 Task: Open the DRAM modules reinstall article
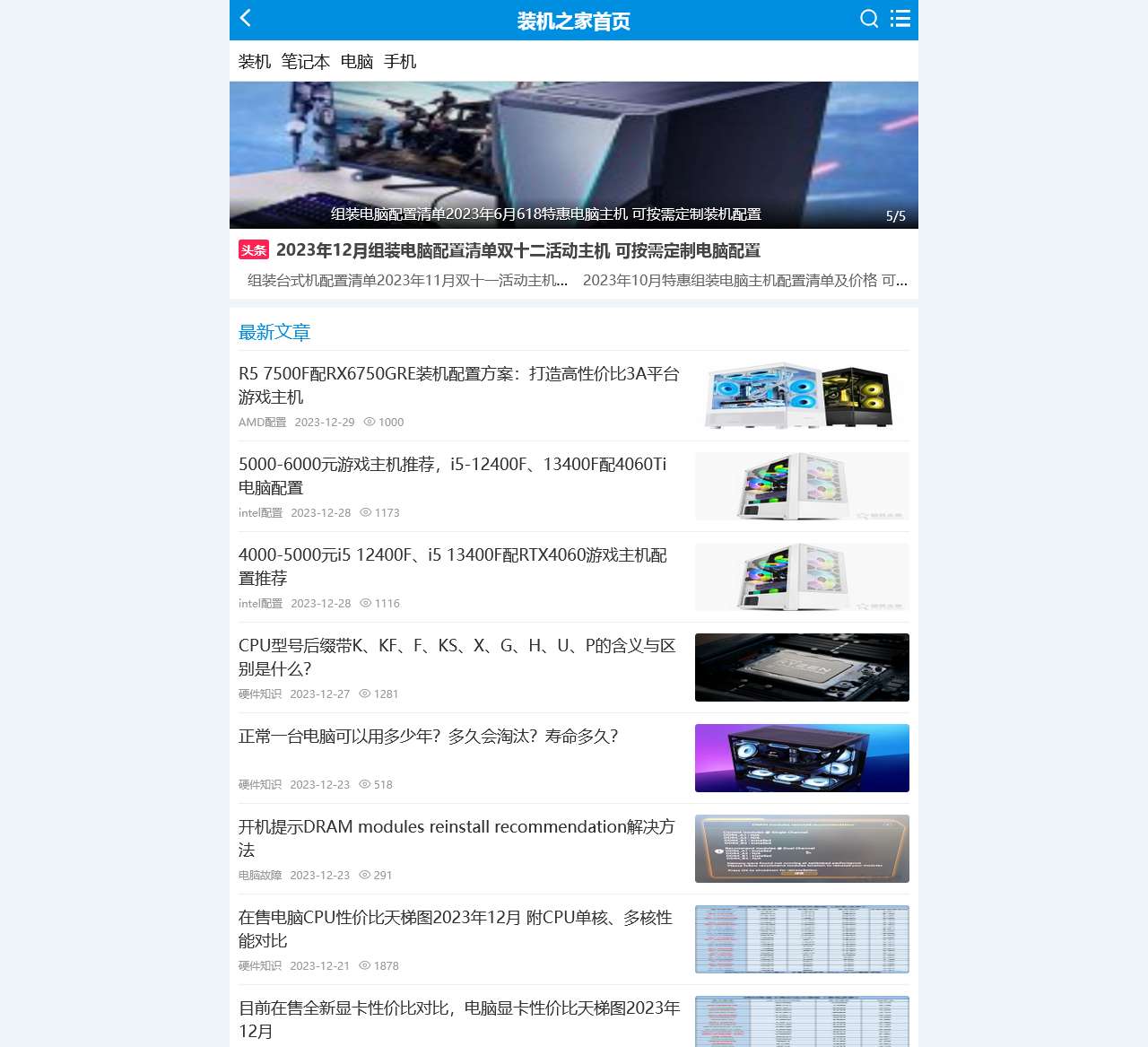pos(456,838)
